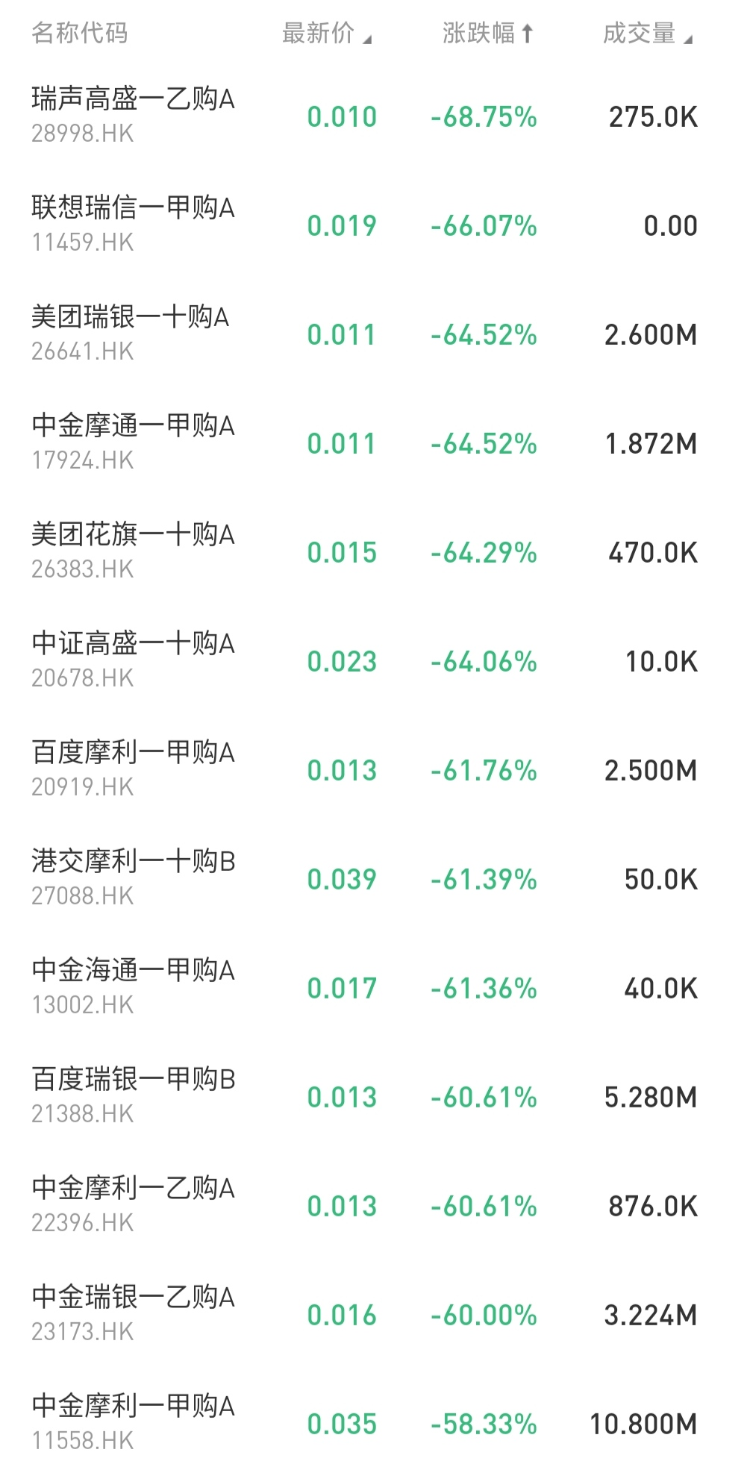Open 中金摩利一乙购A 22396.HK
This screenshot has height=1473, width=750.
tap(375, 1206)
